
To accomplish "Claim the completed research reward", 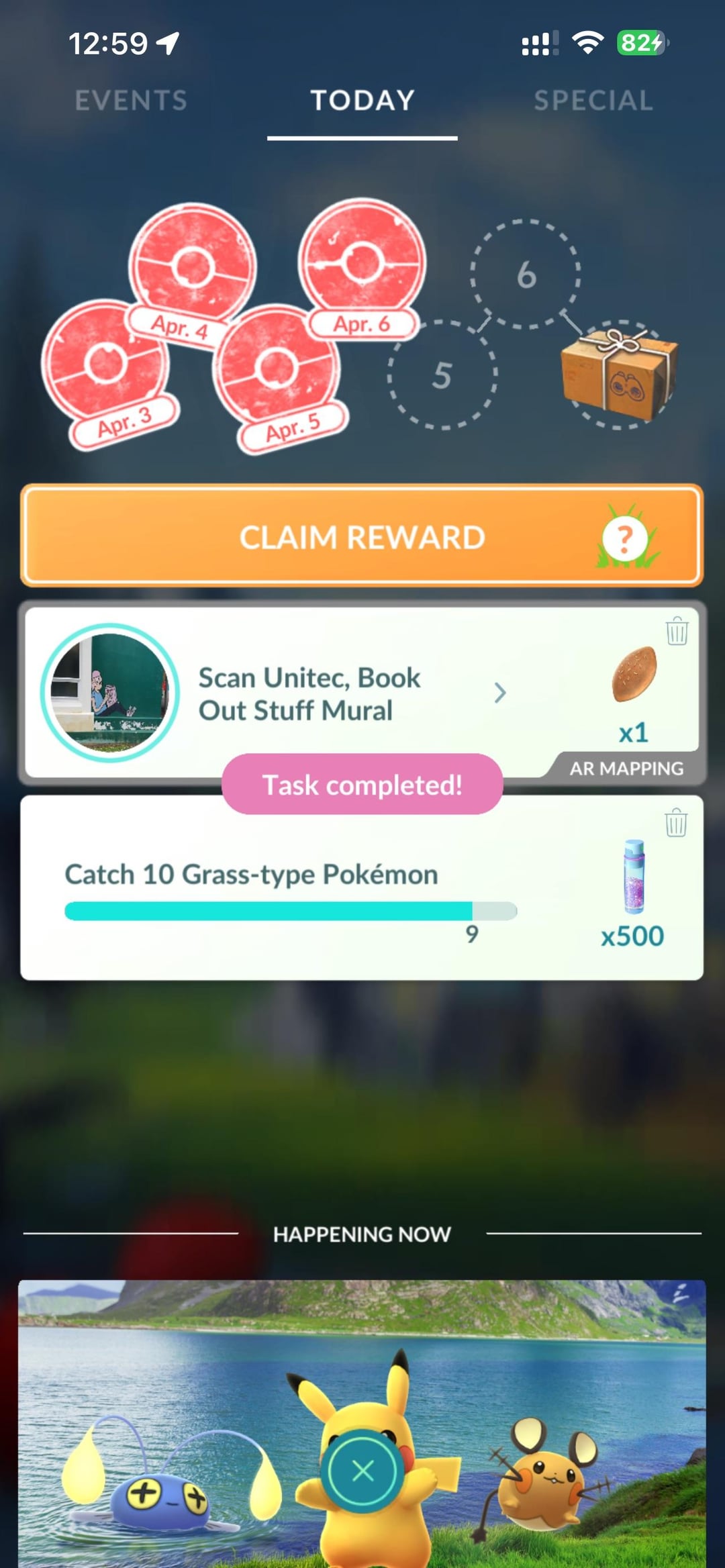I will point(362,537).
